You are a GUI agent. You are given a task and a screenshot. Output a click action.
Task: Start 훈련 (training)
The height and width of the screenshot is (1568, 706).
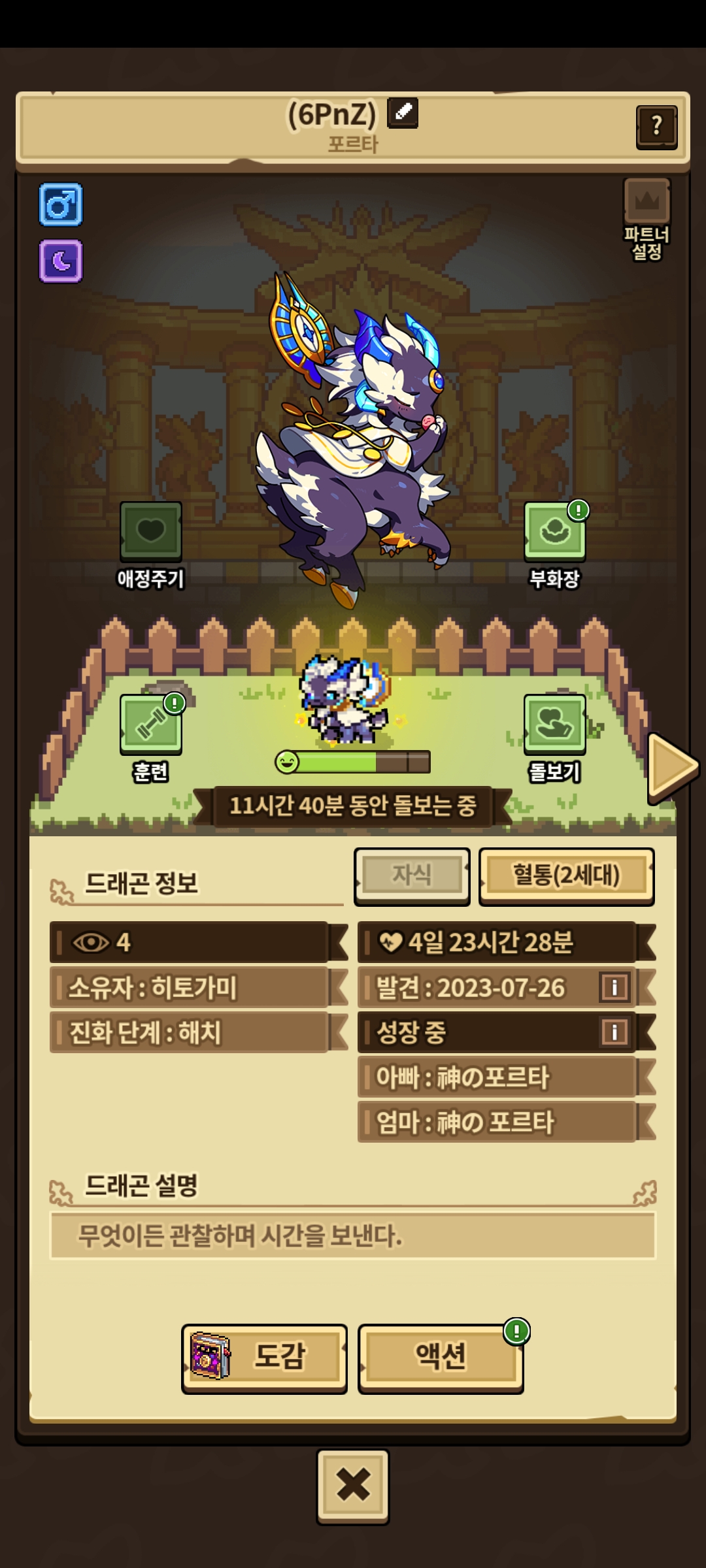150,724
